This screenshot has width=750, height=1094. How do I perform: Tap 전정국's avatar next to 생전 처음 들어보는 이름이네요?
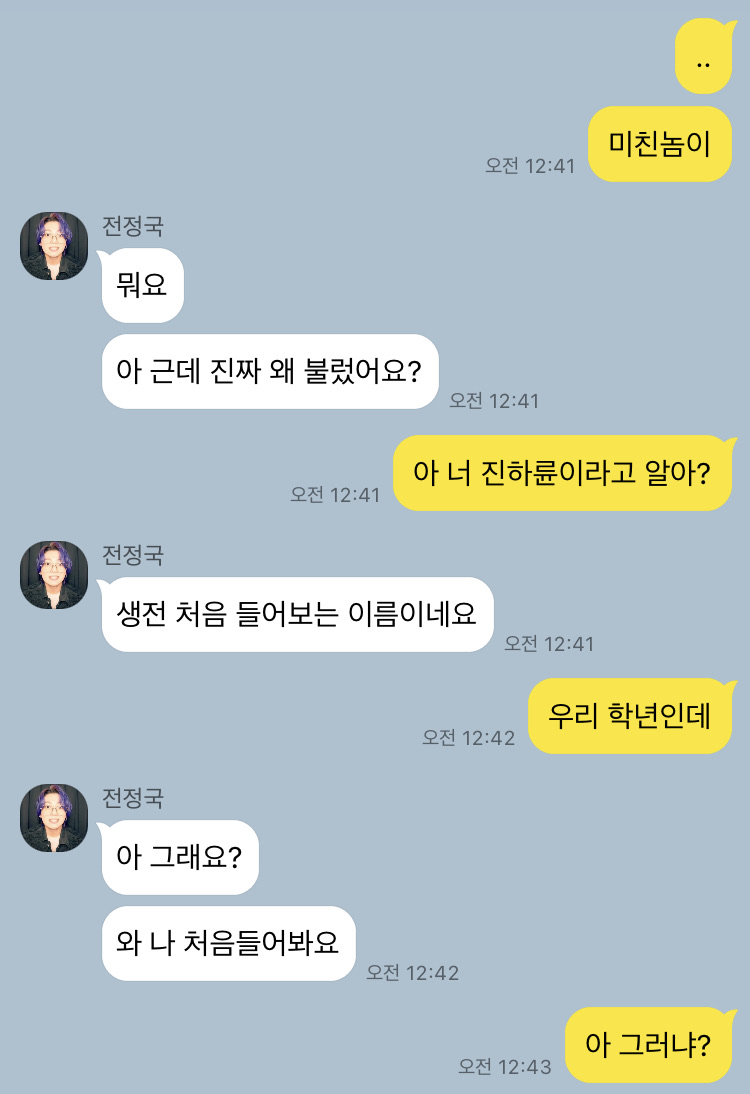pos(54,575)
